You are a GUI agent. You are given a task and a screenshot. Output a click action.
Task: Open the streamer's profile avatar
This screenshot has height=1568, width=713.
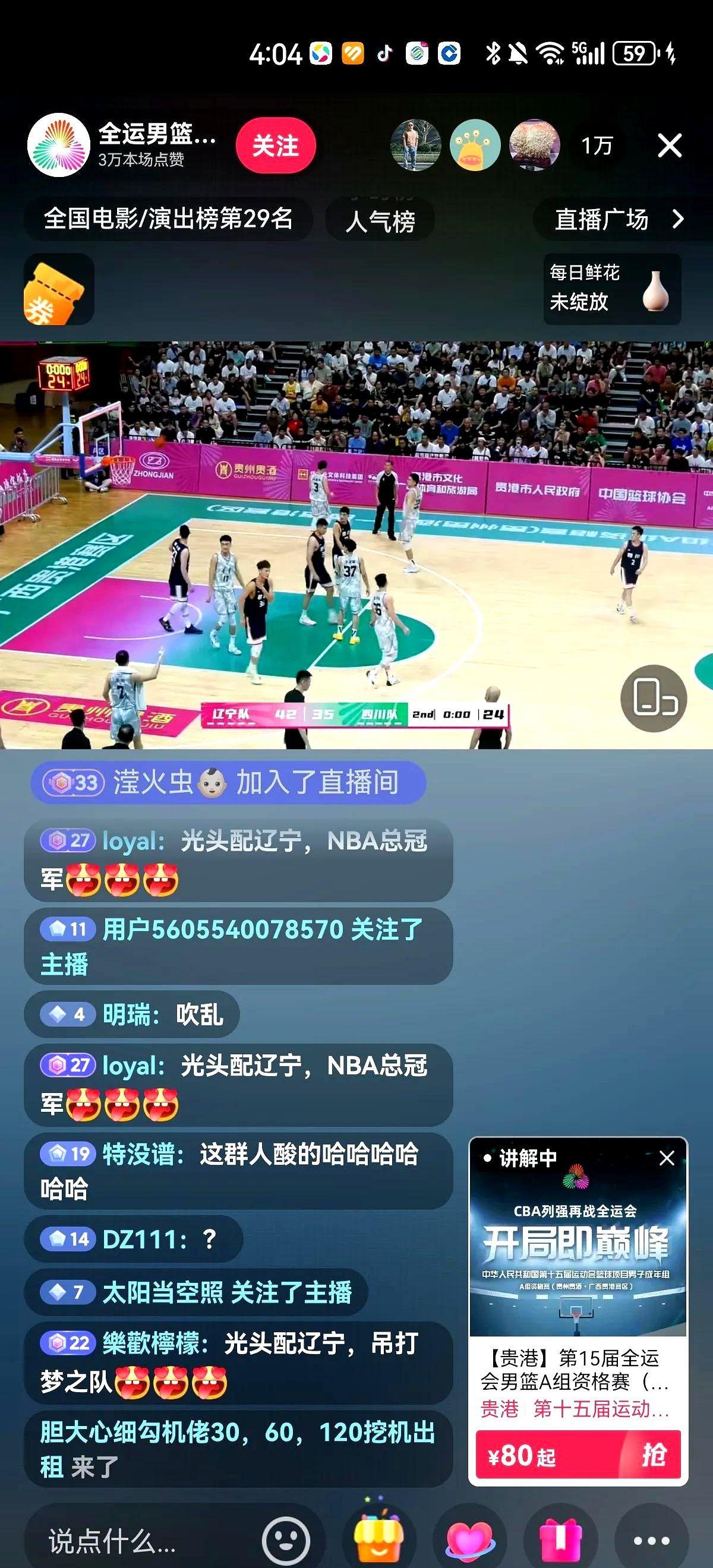pyautogui.click(x=58, y=145)
